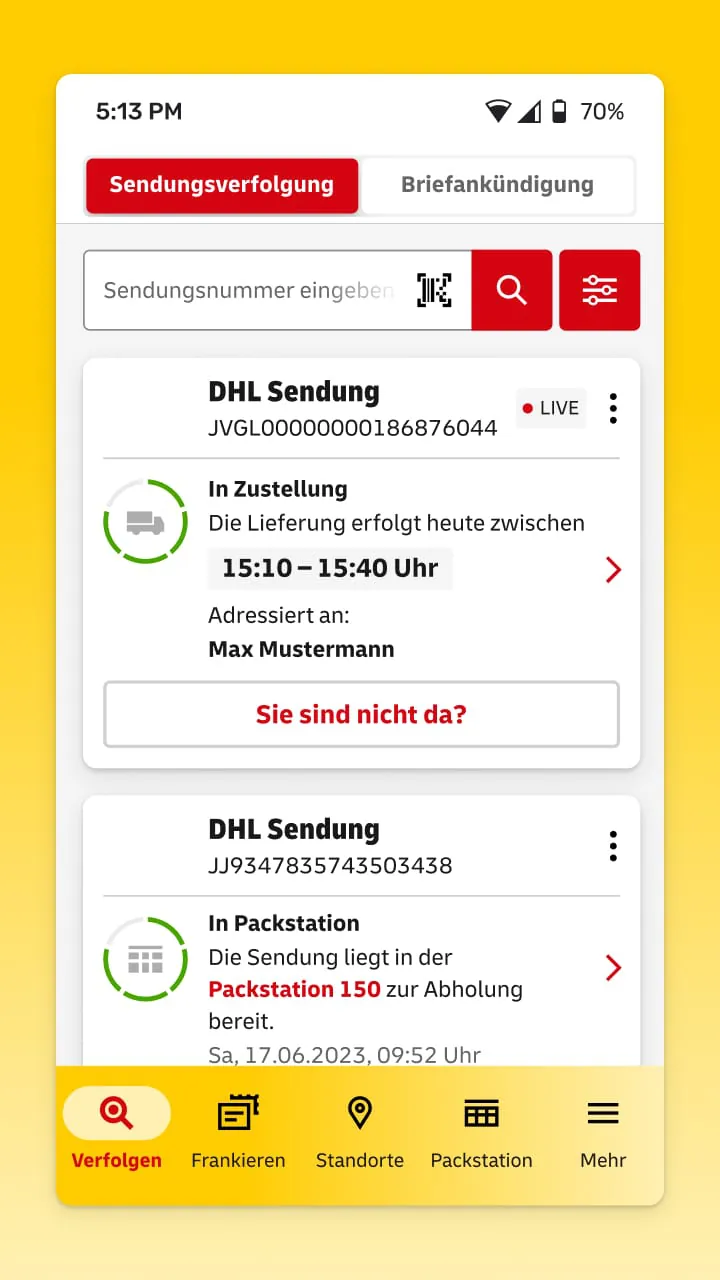
Task: Switch to the Briefankündigung tab
Action: 498,185
